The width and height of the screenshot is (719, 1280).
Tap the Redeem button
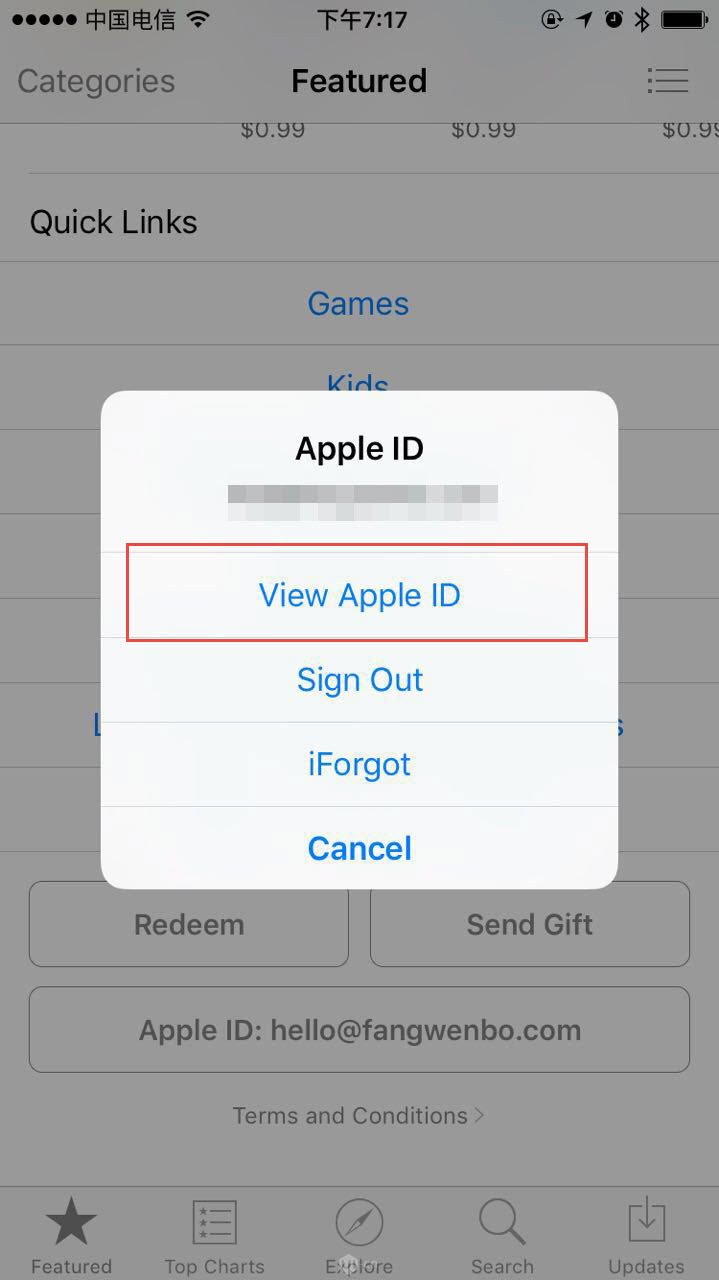point(189,924)
